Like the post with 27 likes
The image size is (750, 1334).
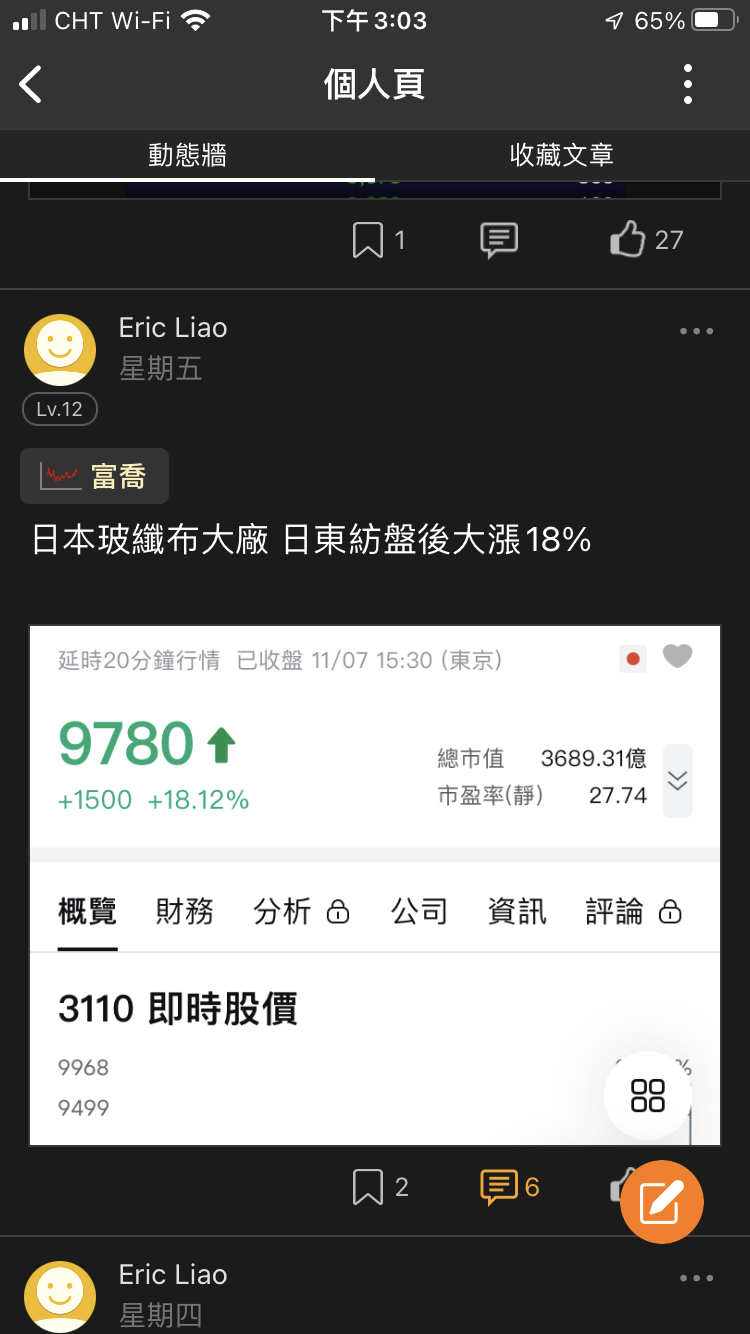pyautogui.click(x=628, y=240)
